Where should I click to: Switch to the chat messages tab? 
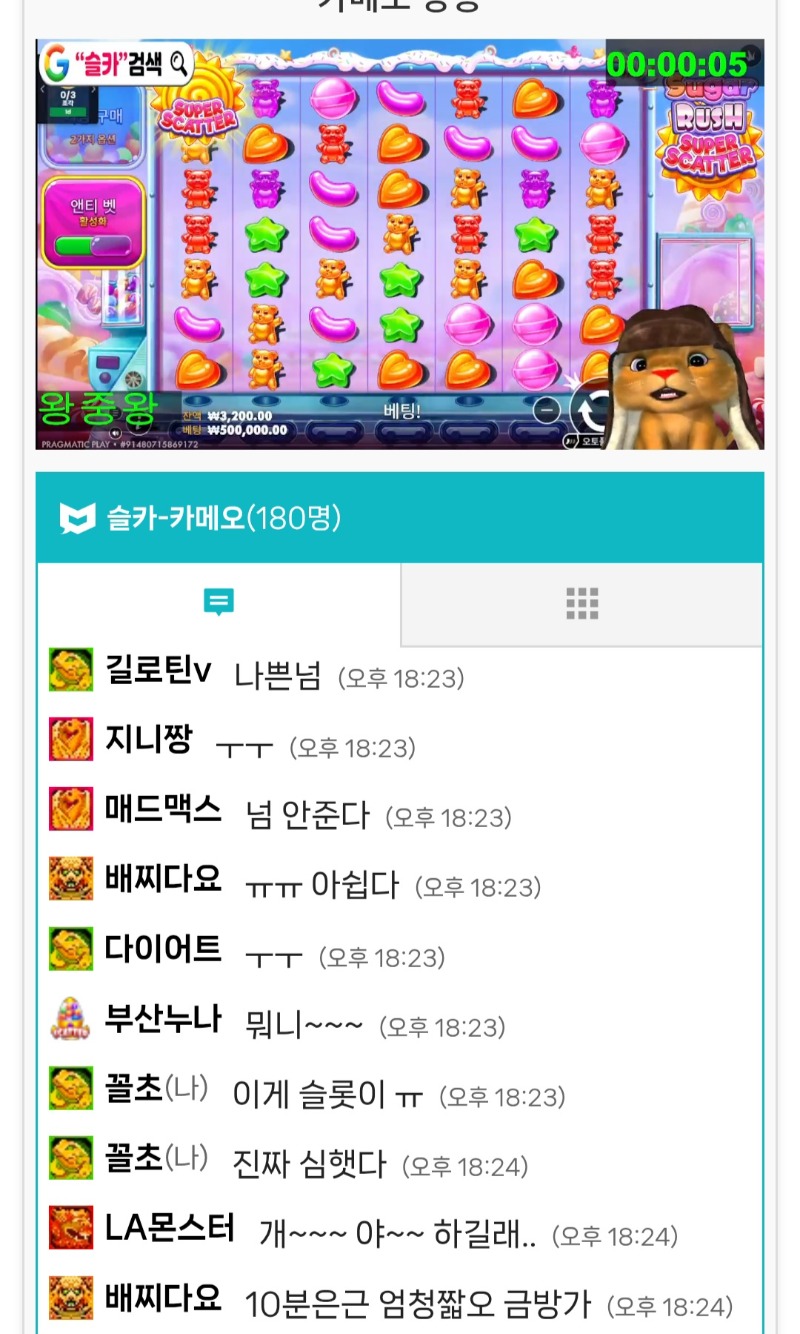click(x=219, y=603)
